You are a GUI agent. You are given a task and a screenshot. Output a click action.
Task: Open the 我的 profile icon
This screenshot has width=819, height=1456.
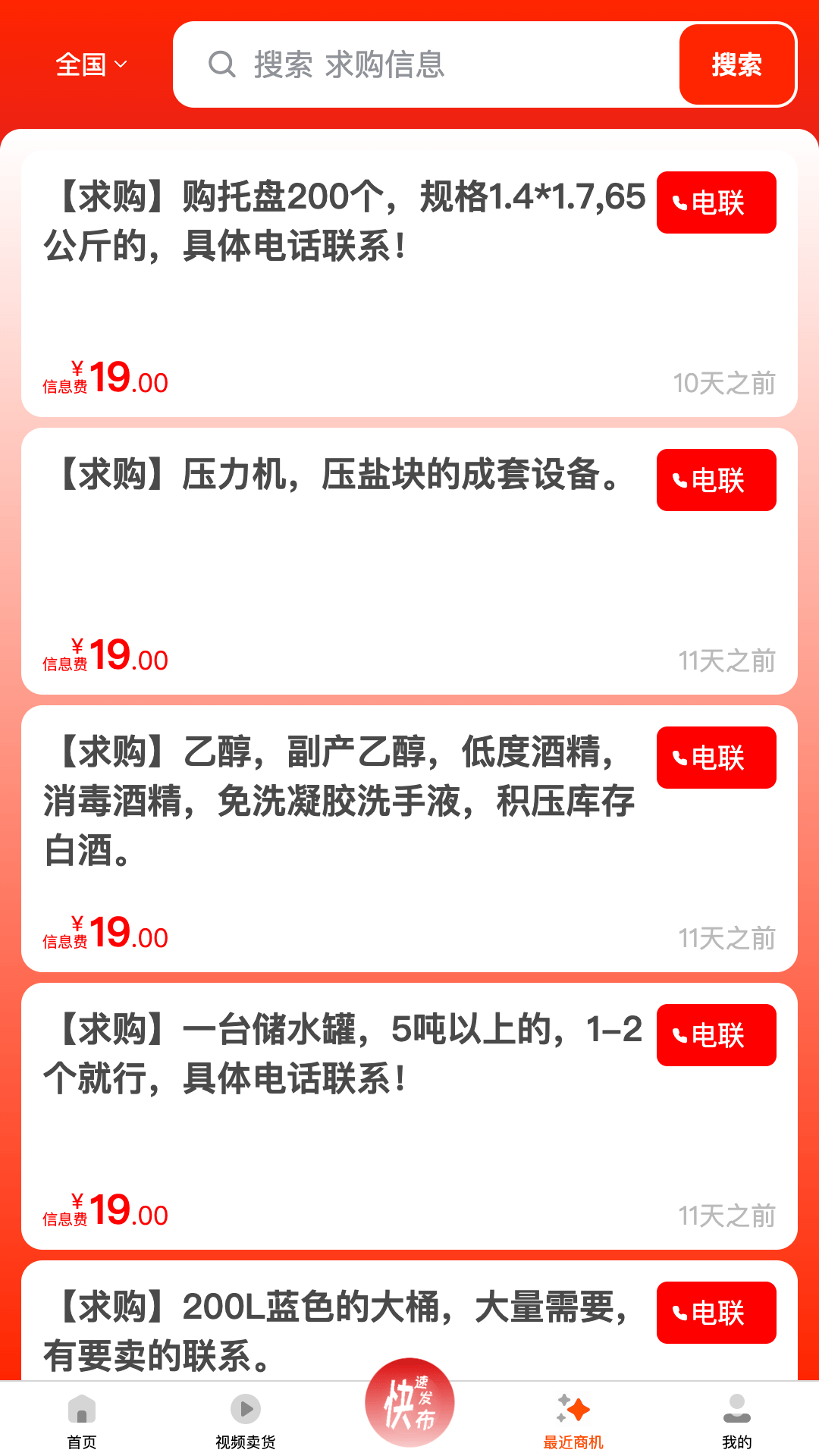[x=736, y=1407]
